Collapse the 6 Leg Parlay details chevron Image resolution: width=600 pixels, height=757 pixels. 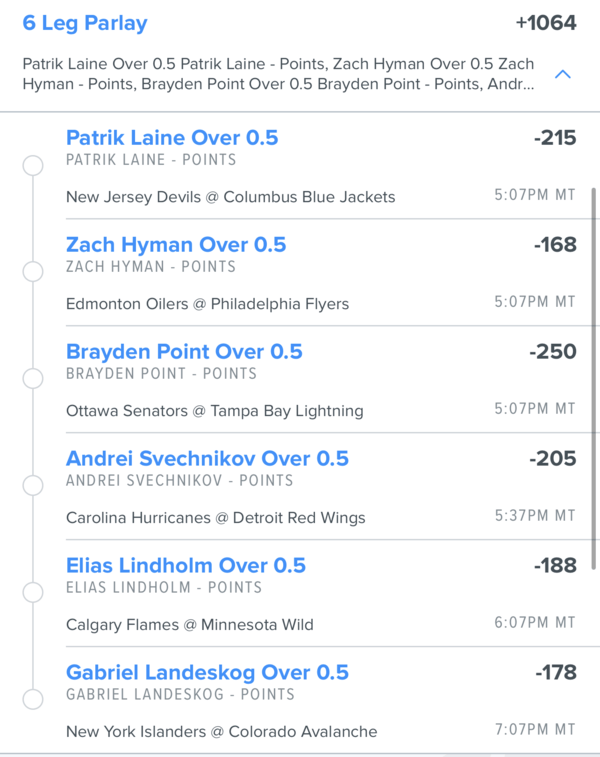[563, 74]
